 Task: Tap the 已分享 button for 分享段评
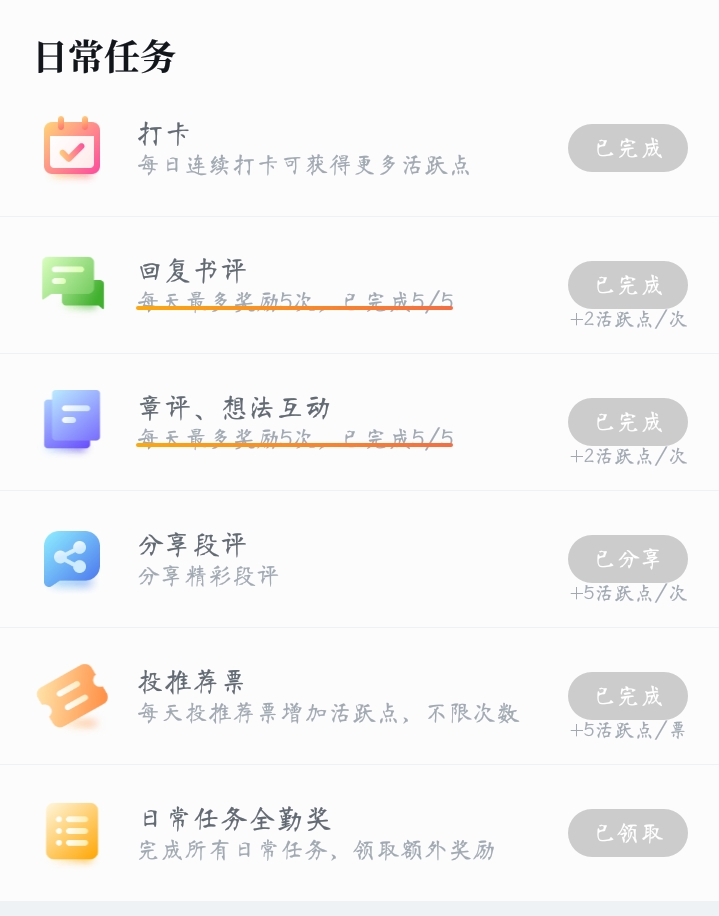(x=627, y=559)
